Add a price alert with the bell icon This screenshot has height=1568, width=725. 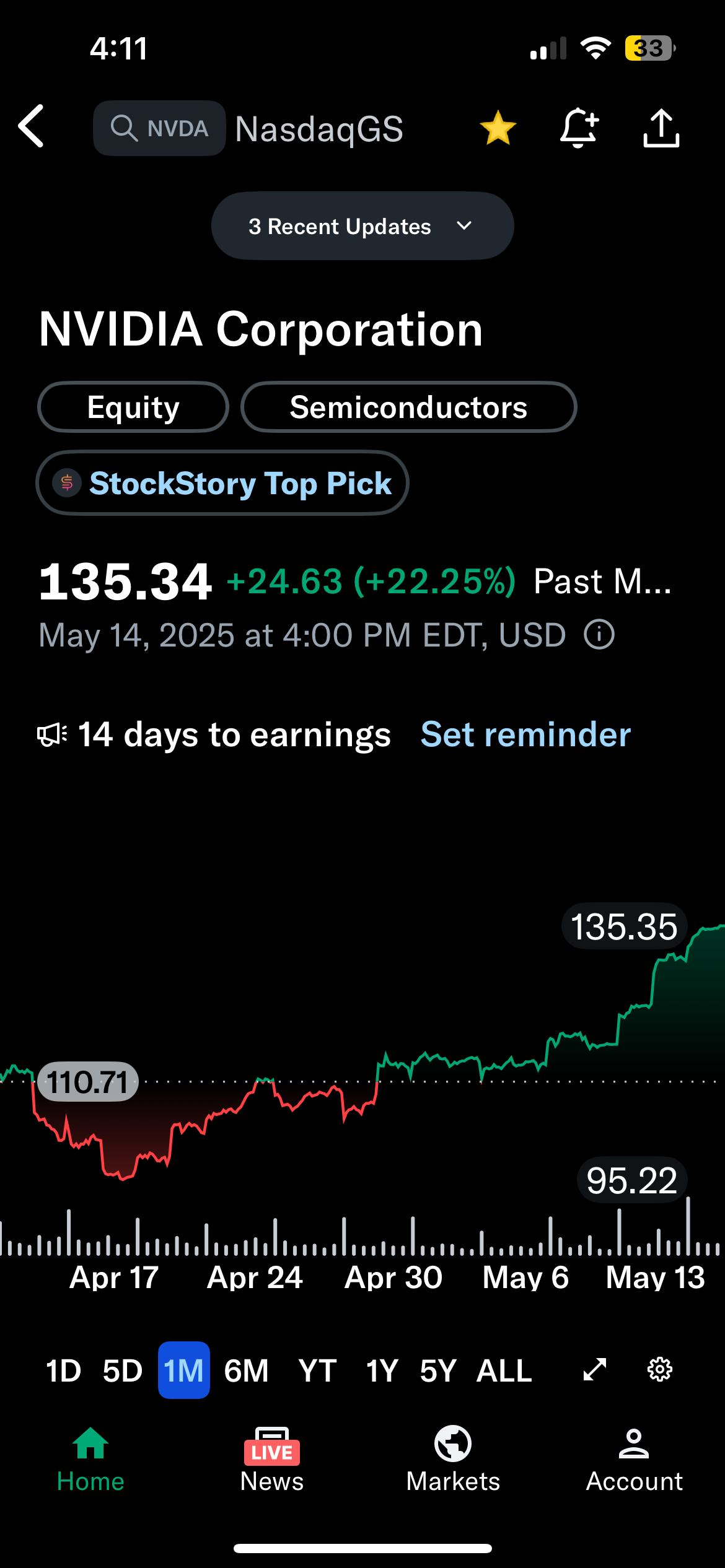pyautogui.click(x=579, y=128)
